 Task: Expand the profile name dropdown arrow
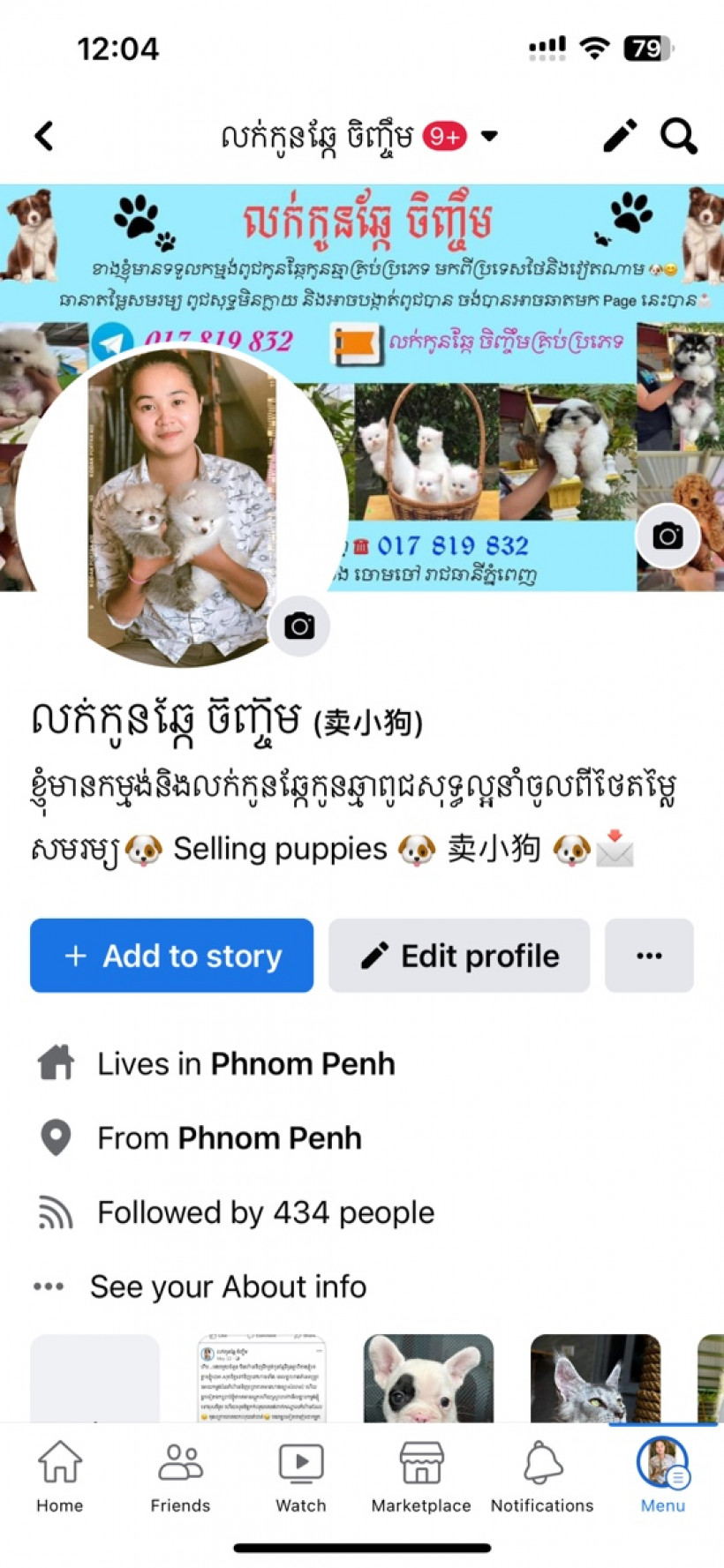pos(488,136)
